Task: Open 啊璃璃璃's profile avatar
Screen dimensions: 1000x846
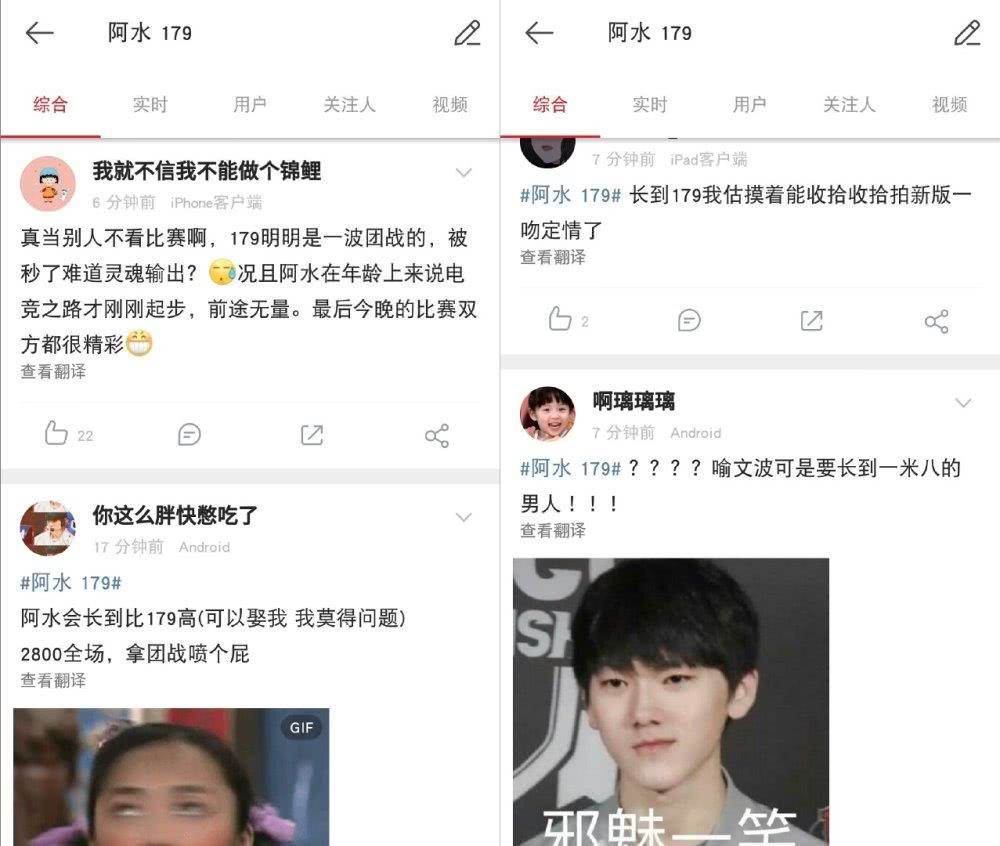Action: pos(547,414)
